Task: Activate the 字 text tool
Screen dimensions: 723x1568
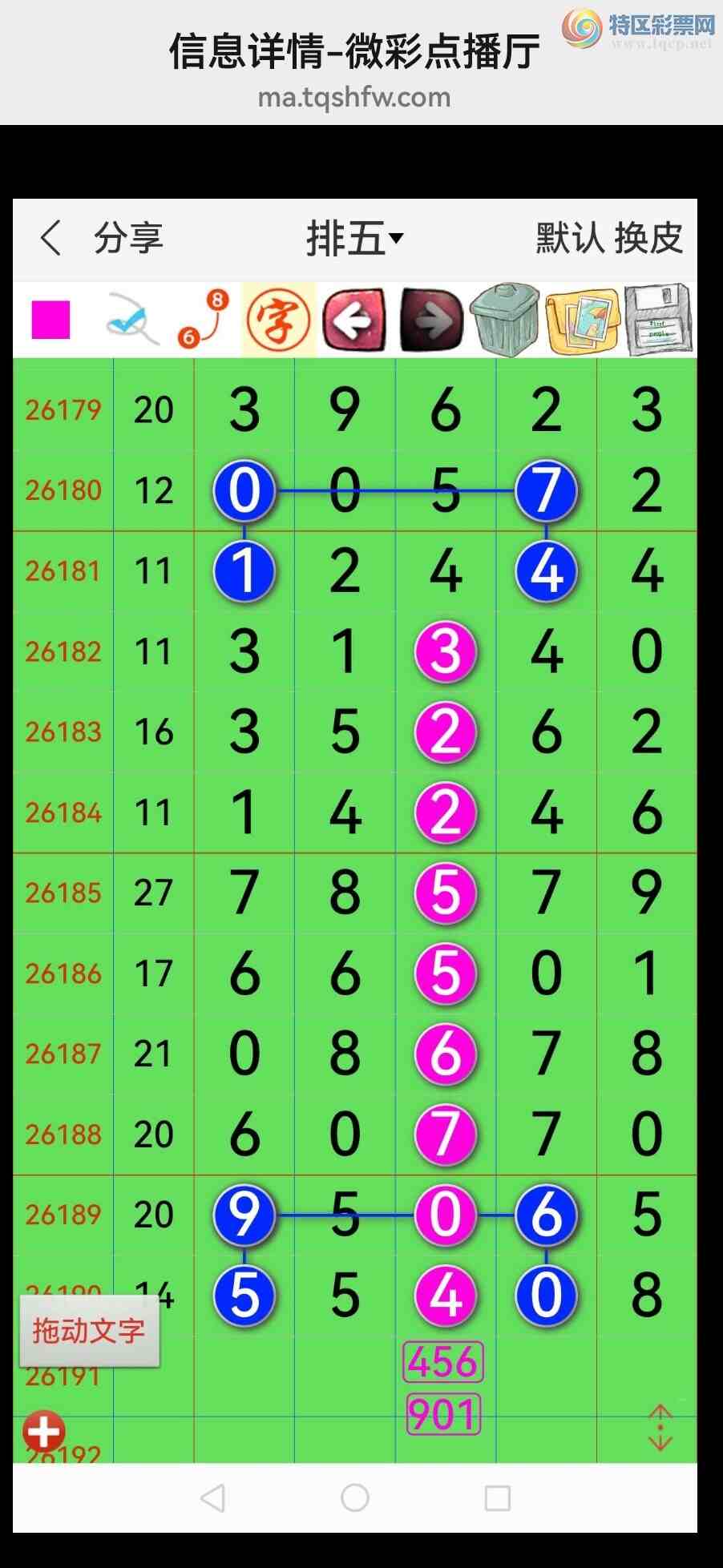Action: pyautogui.click(x=278, y=320)
